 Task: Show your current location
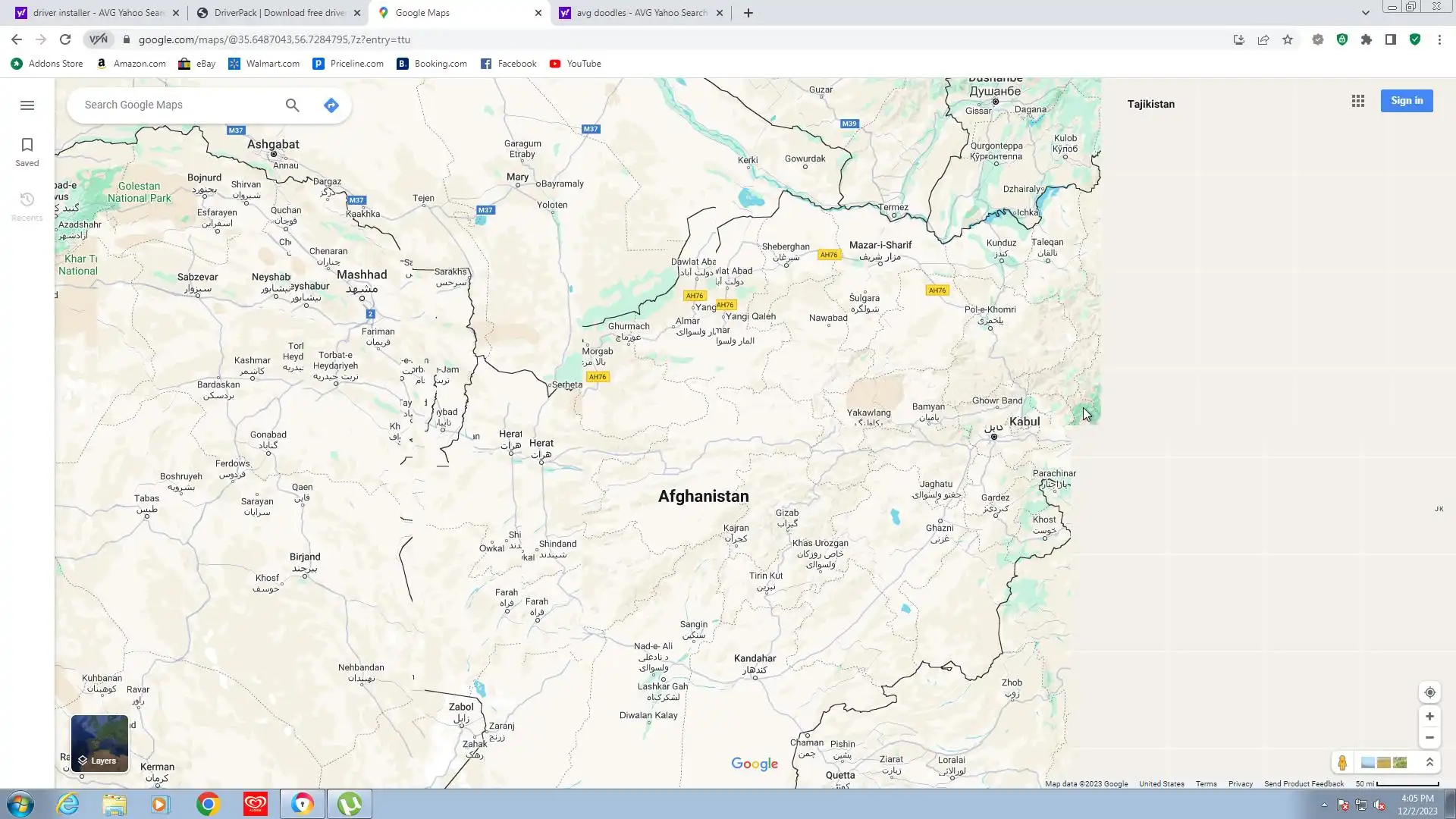tap(1429, 692)
